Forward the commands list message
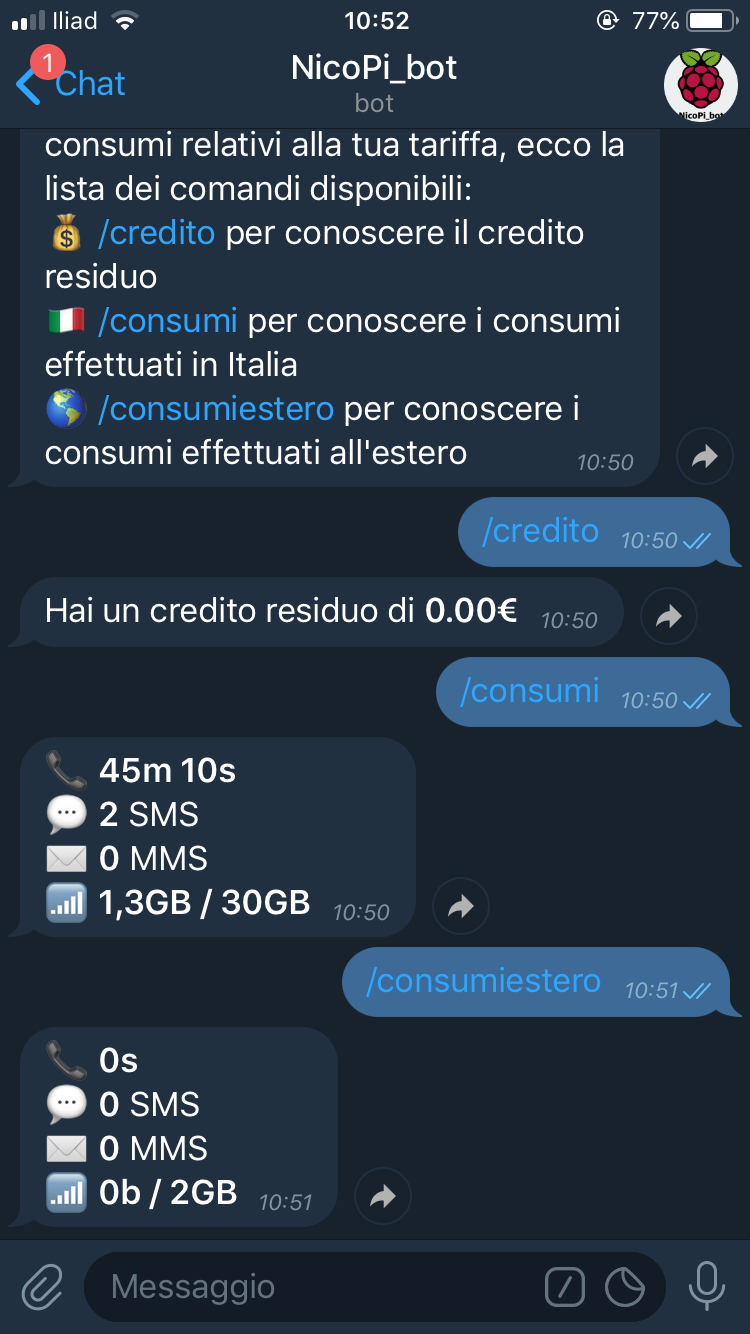The width and height of the screenshot is (750, 1334). coord(705,458)
